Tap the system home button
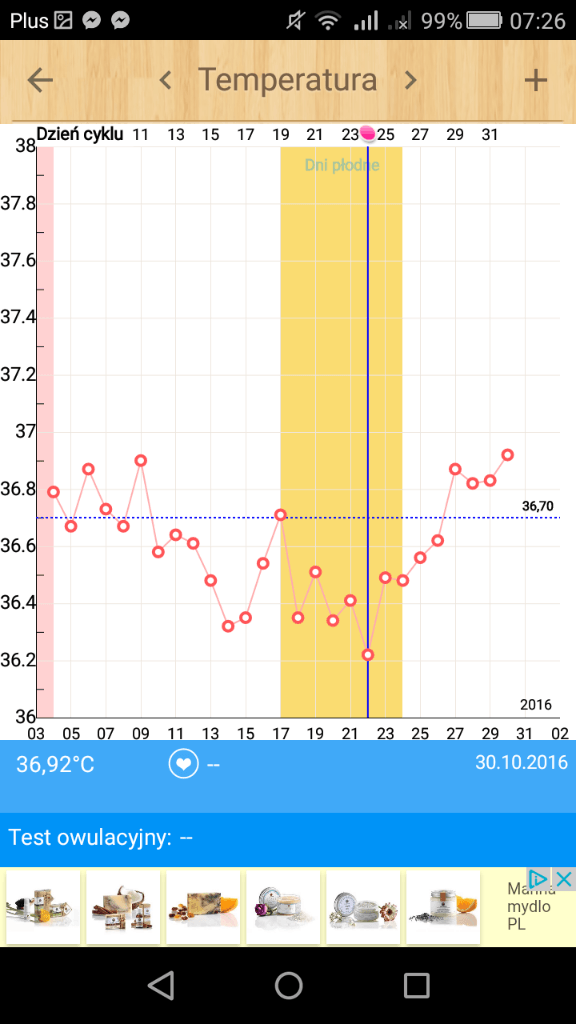The height and width of the screenshot is (1024, 576). click(x=289, y=984)
